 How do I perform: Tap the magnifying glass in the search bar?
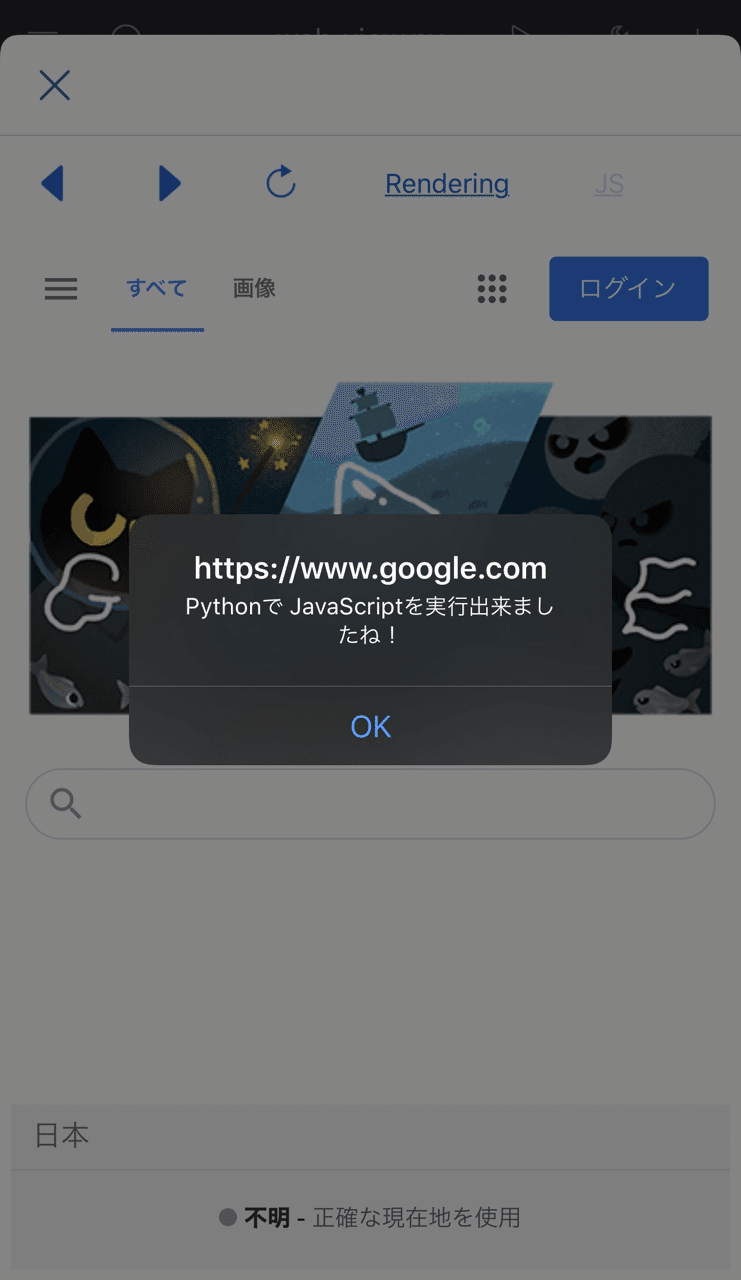coord(64,803)
